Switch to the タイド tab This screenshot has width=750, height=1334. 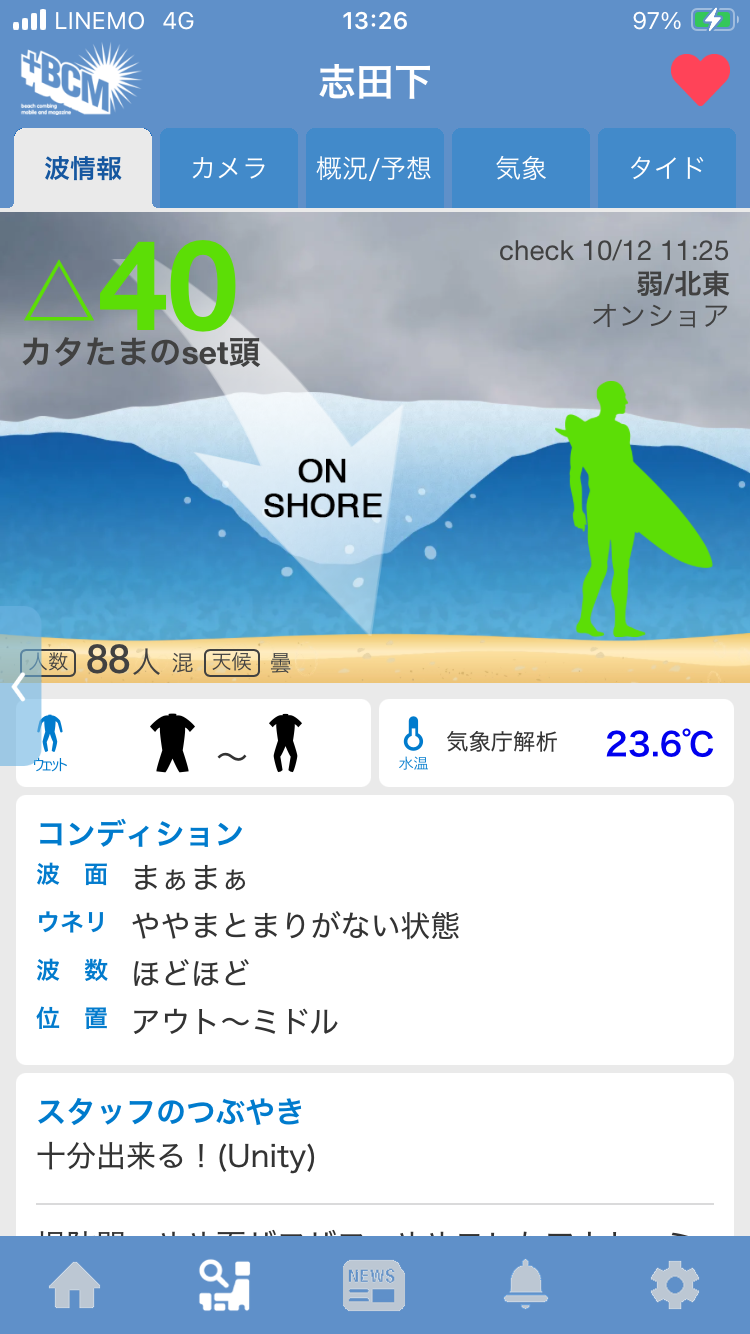[x=666, y=168]
